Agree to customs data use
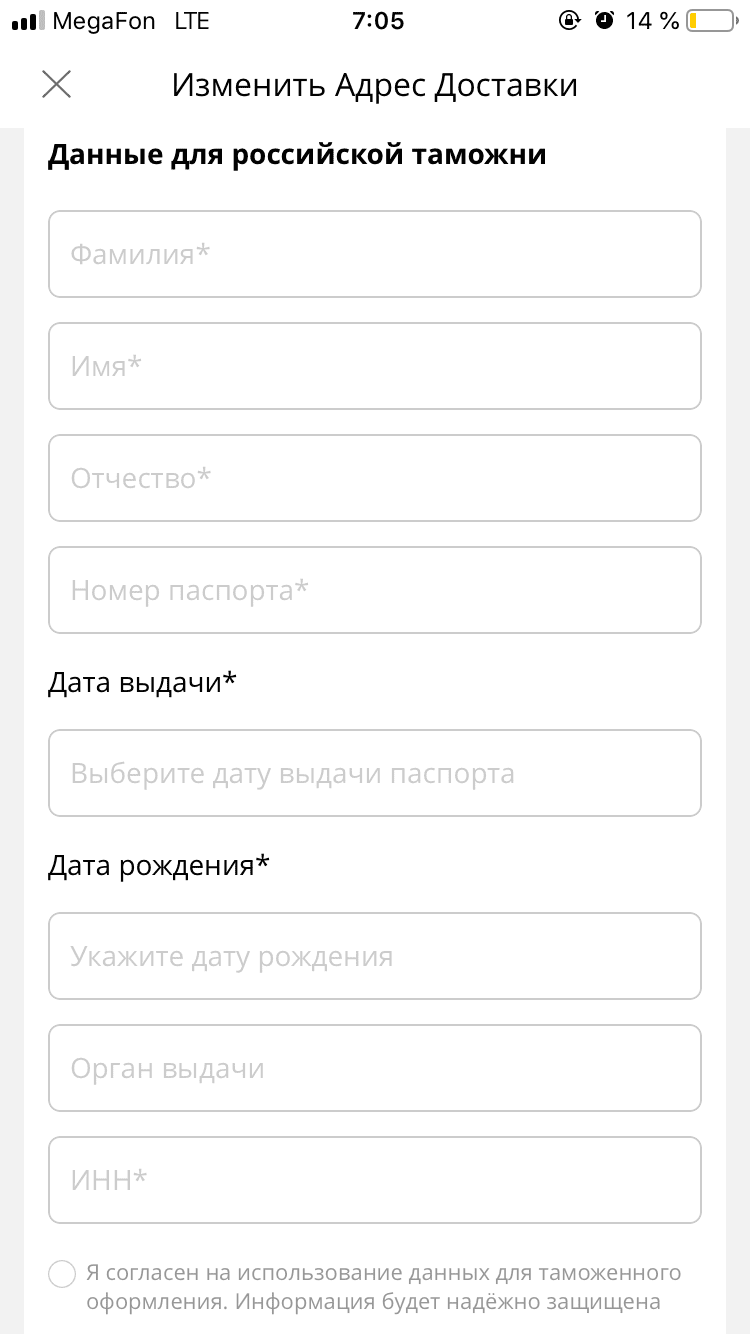The image size is (750, 1334). point(62,1275)
